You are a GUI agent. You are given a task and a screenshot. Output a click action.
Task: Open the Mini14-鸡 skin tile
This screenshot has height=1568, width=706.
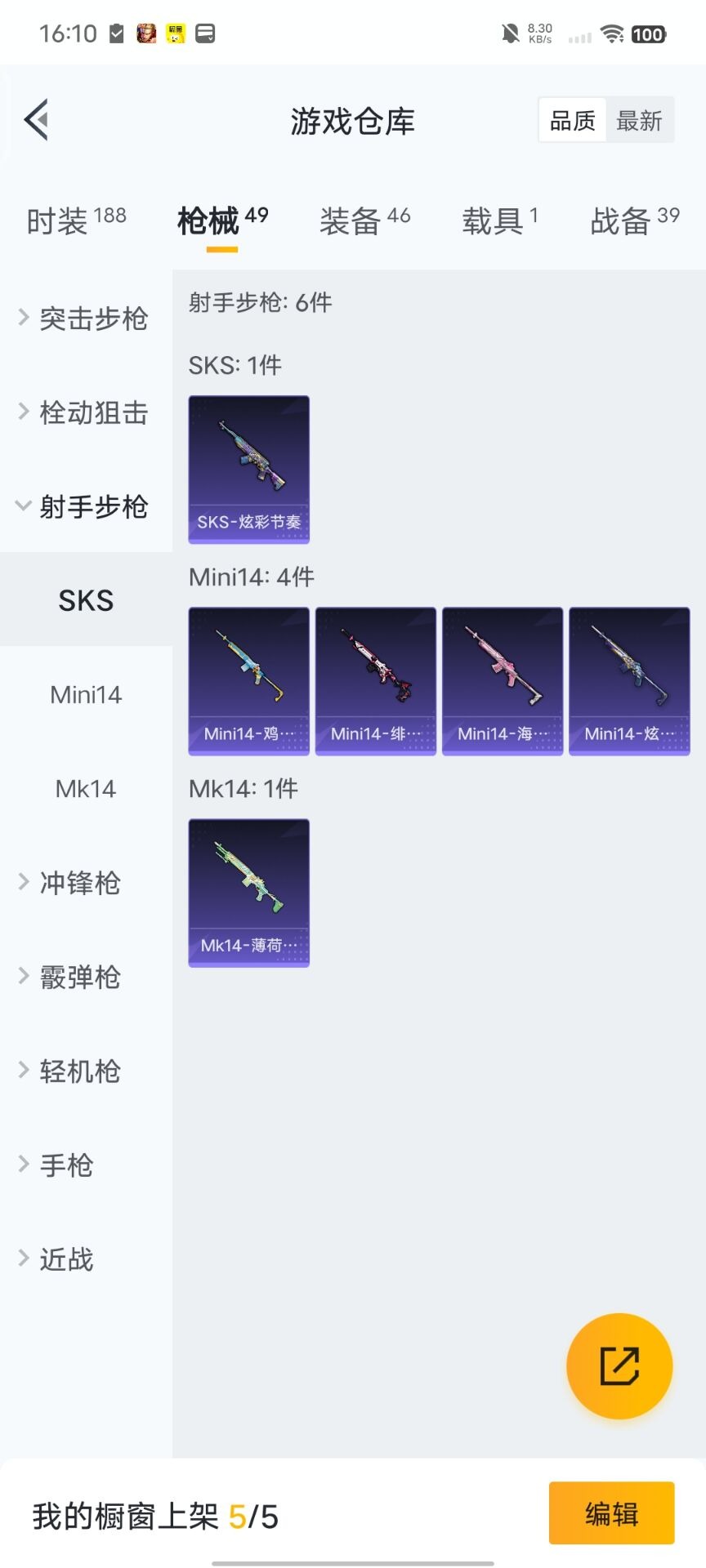click(x=249, y=681)
